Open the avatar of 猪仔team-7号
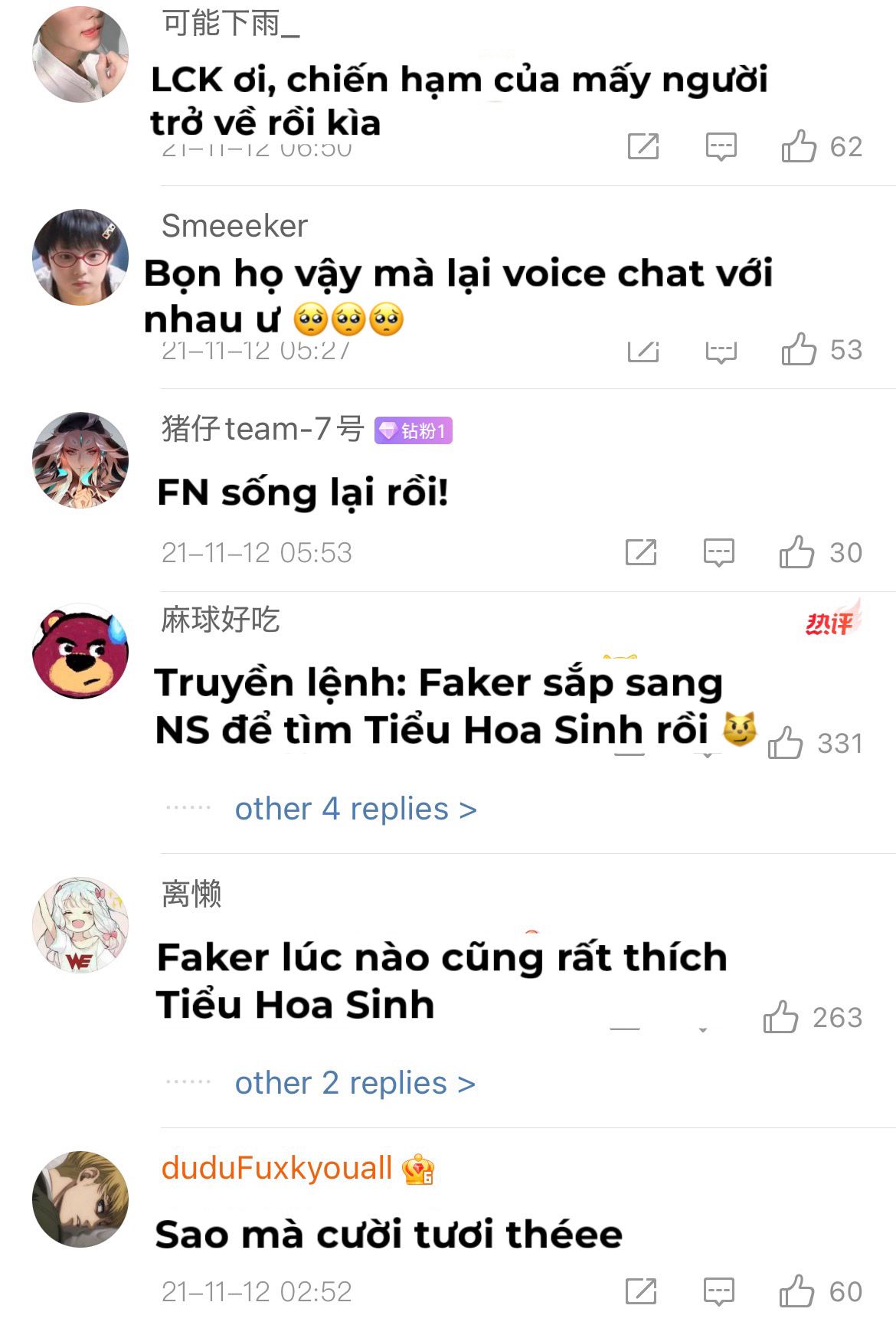Viewport: 896px width, 1325px height. tap(80, 460)
